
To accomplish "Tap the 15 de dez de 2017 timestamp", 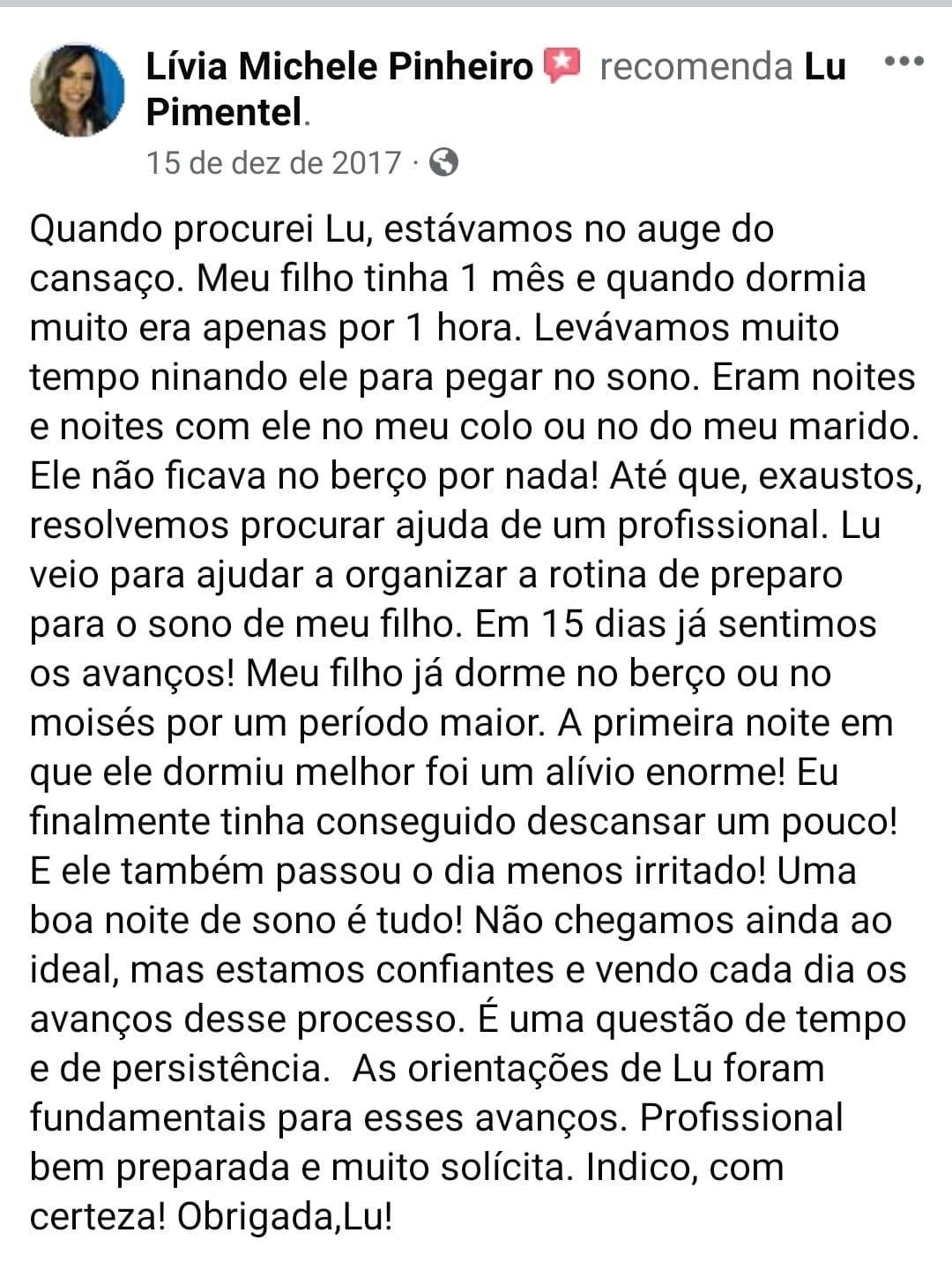I will (x=273, y=163).
